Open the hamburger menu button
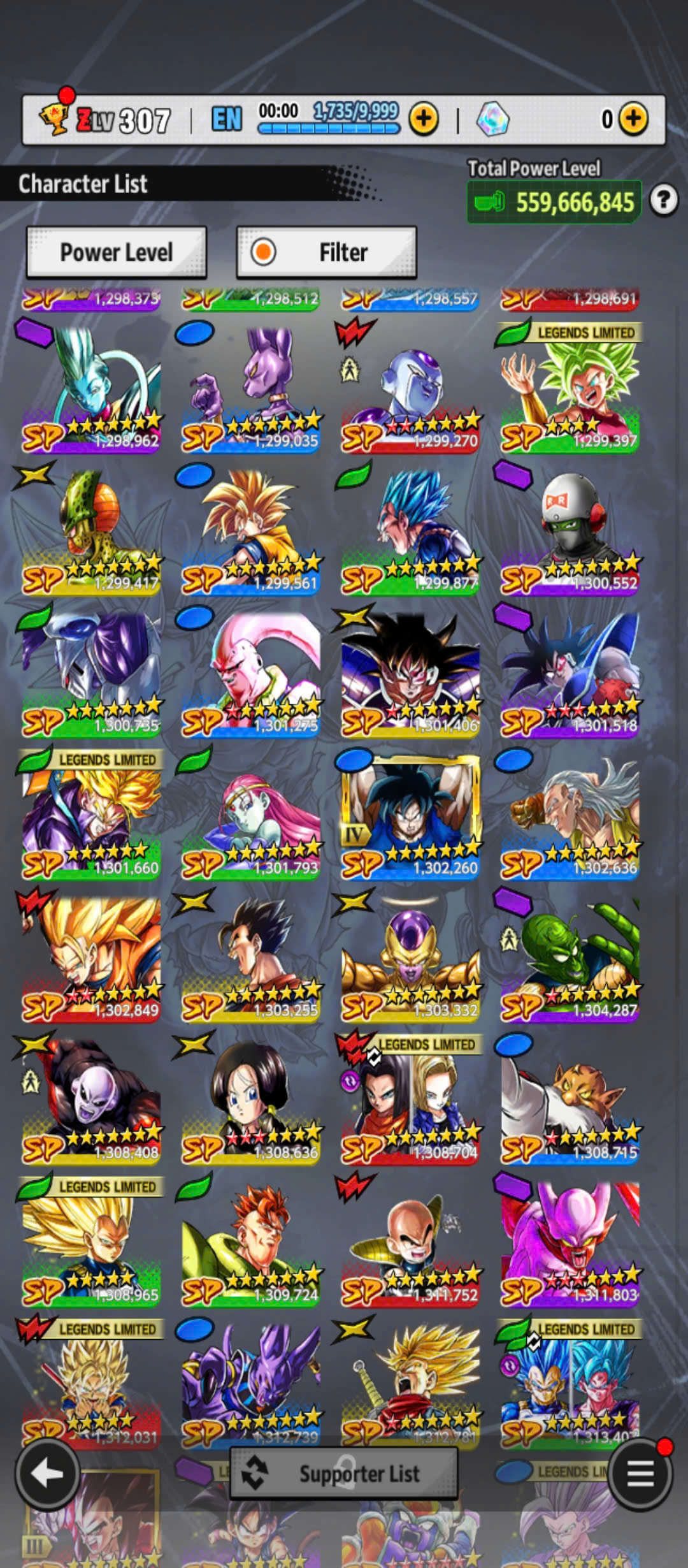The image size is (688, 1568). pyautogui.click(x=640, y=1473)
